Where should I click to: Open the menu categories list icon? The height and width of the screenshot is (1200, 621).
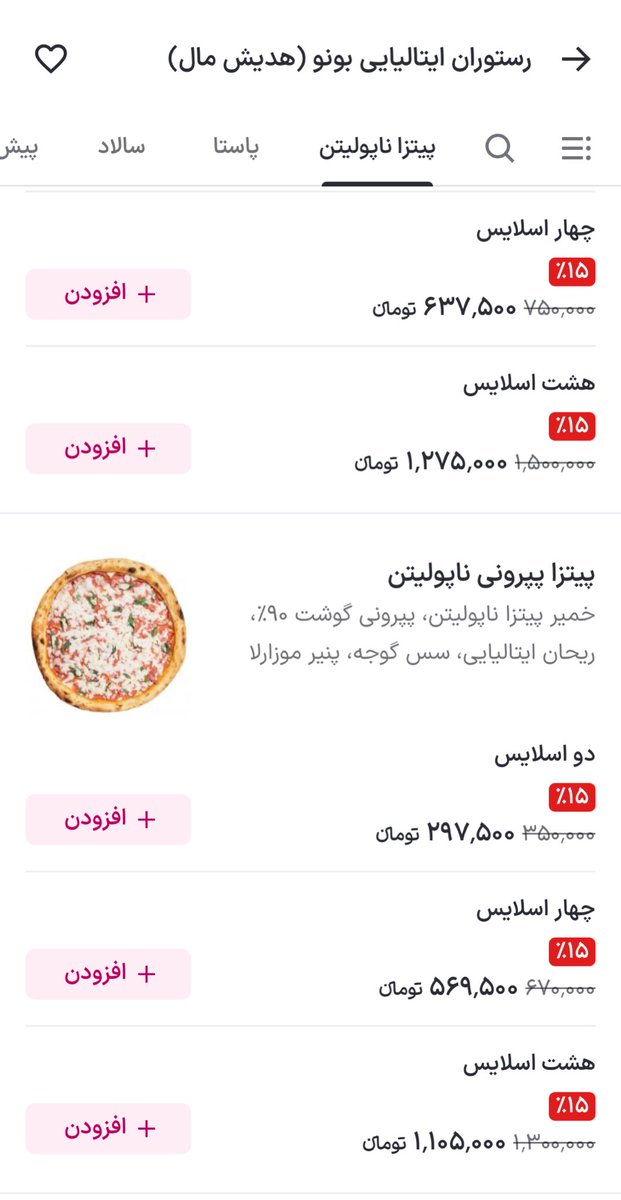click(575, 149)
